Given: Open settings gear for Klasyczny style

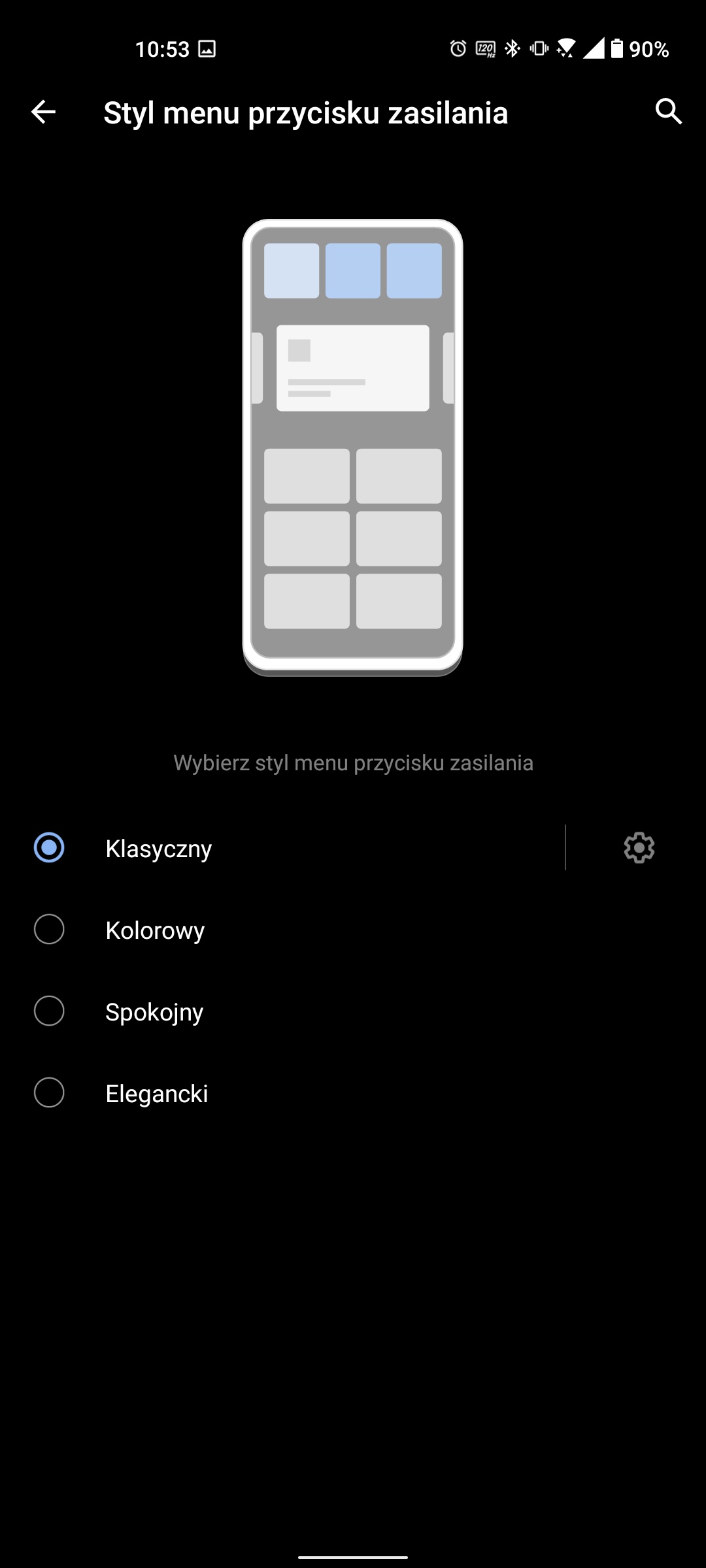Looking at the screenshot, I should click(639, 848).
